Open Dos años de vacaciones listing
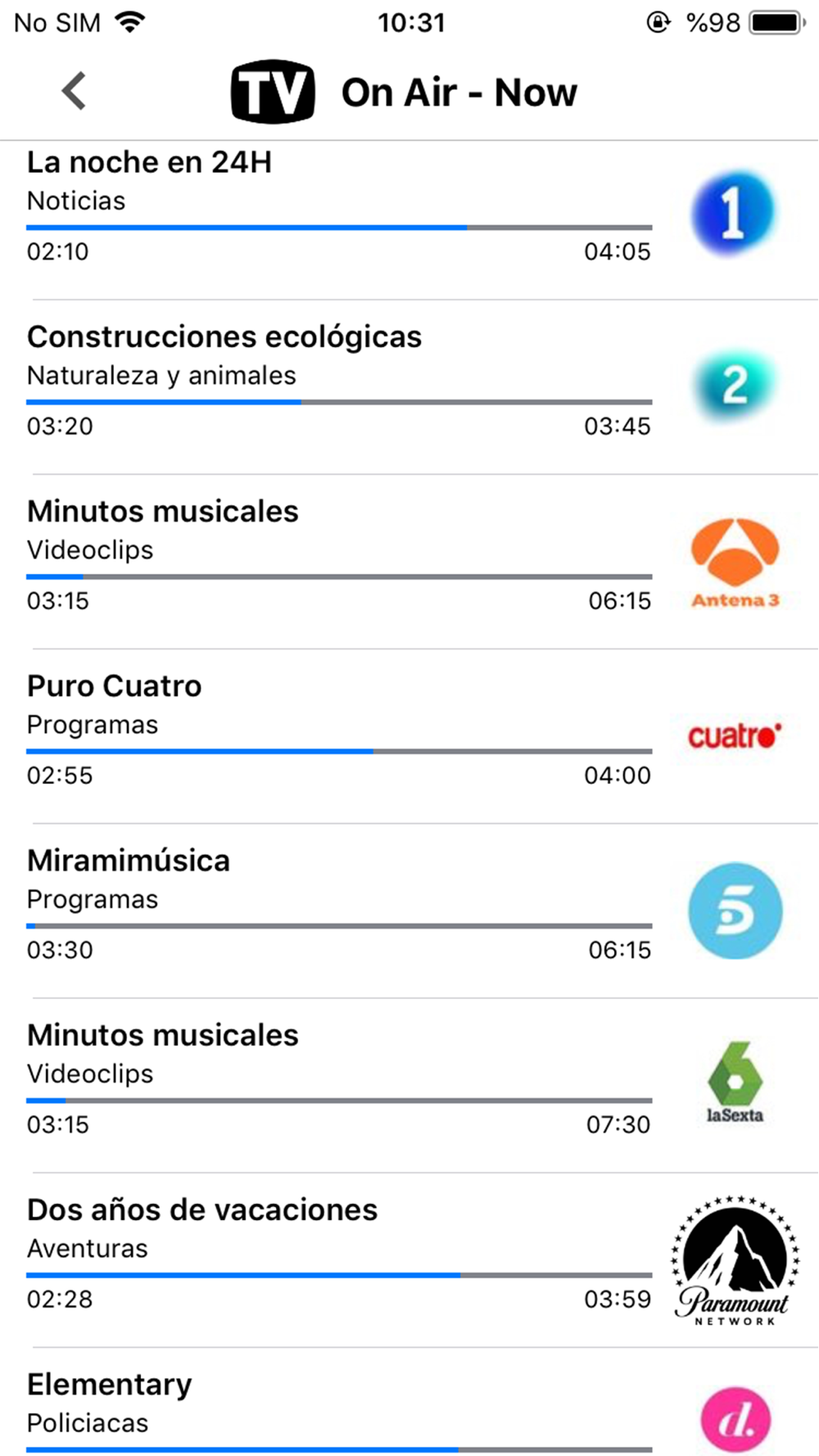The image size is (819, 1456). click(409, 1259)
